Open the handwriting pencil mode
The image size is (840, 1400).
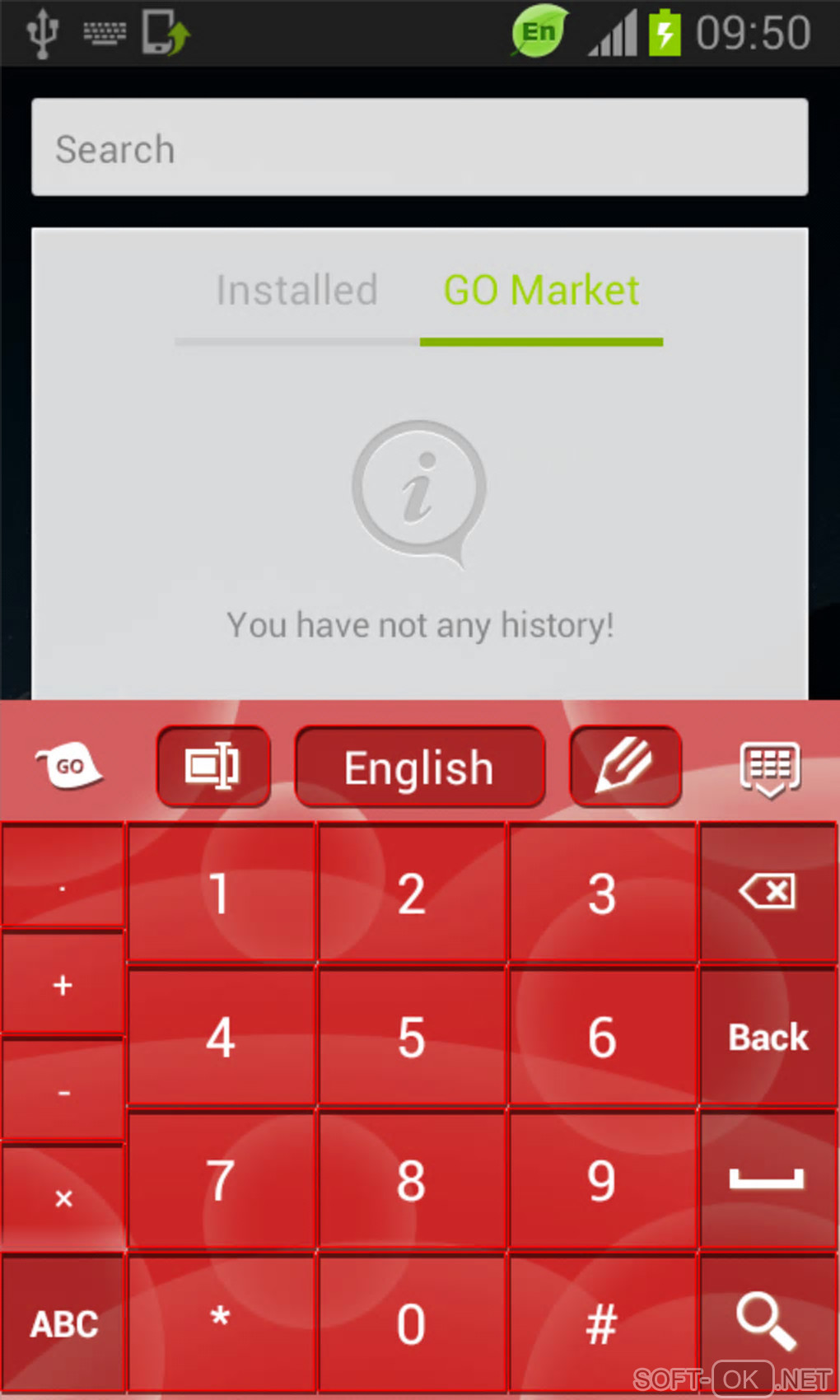pos(625,767)
